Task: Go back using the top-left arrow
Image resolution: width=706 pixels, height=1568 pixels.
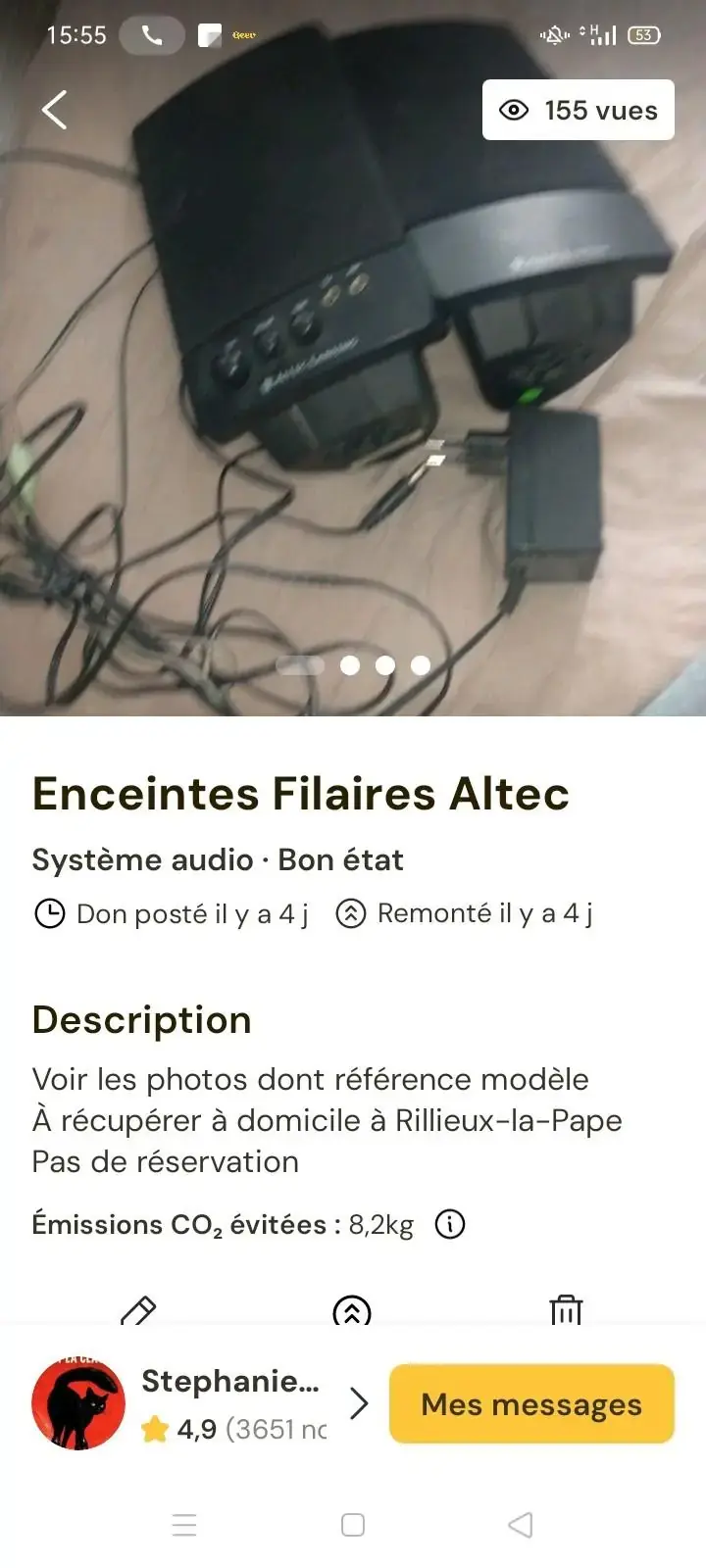Action: pos(55,110)
